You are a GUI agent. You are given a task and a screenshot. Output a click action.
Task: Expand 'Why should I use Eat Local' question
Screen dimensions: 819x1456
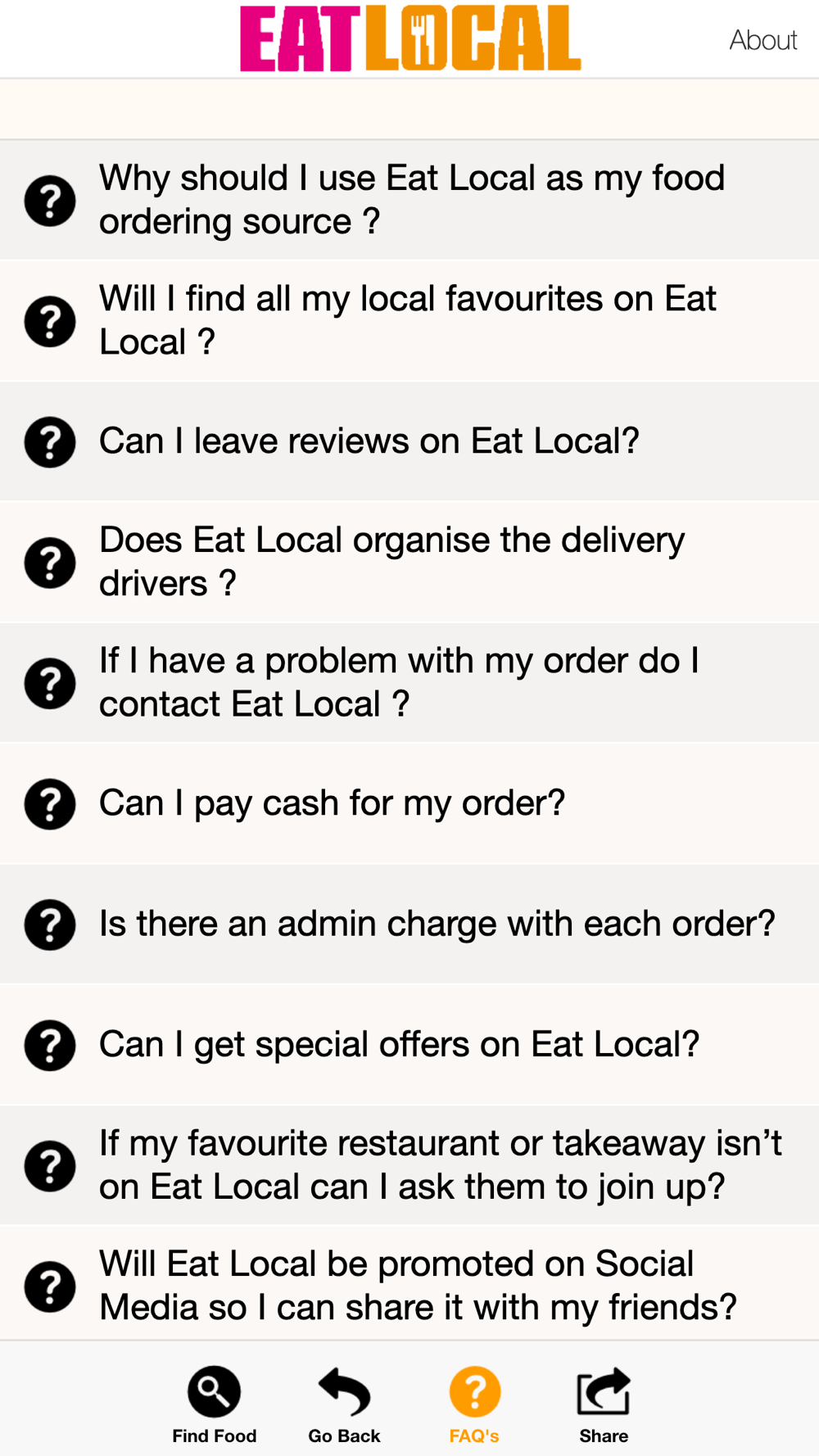[x=411, y=200]
